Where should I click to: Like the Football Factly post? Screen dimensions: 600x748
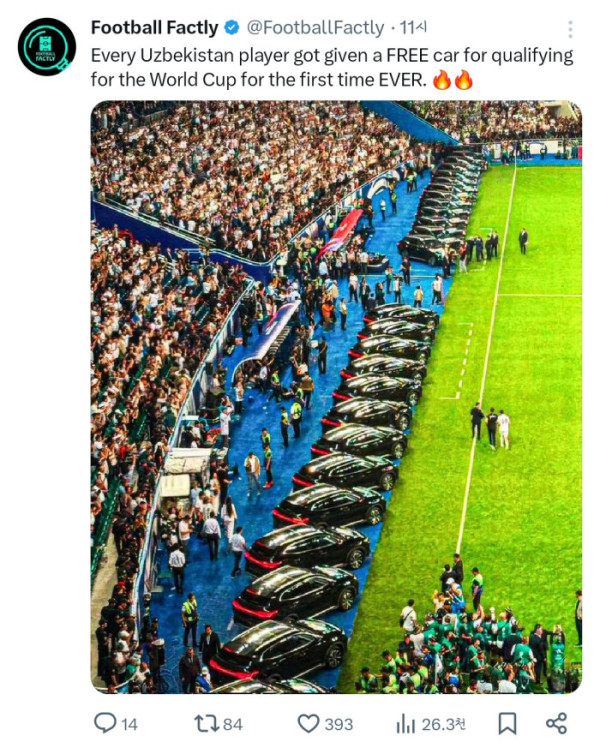(x=309, y=722)
